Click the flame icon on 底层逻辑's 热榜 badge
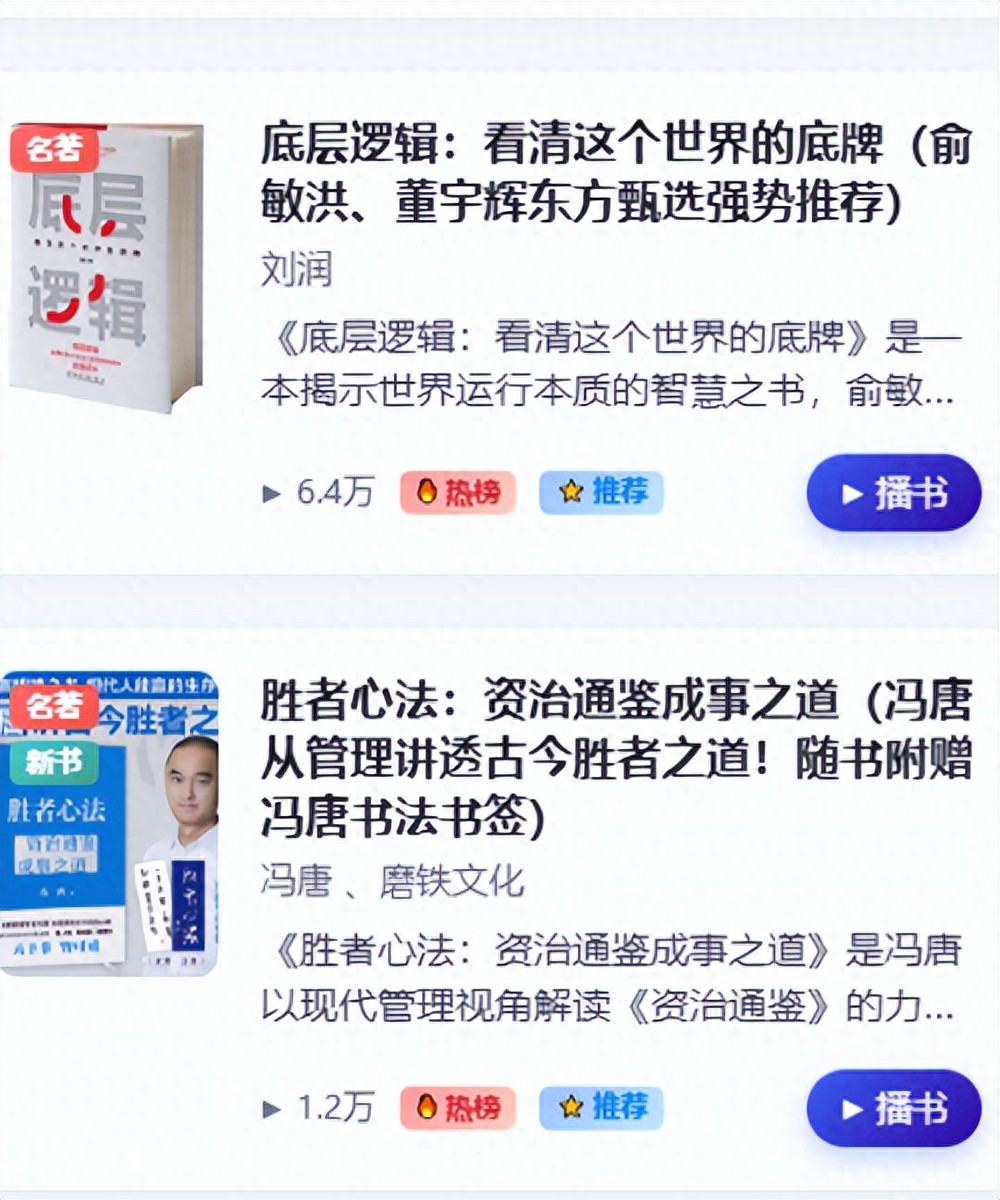 [x=430, y=492]
